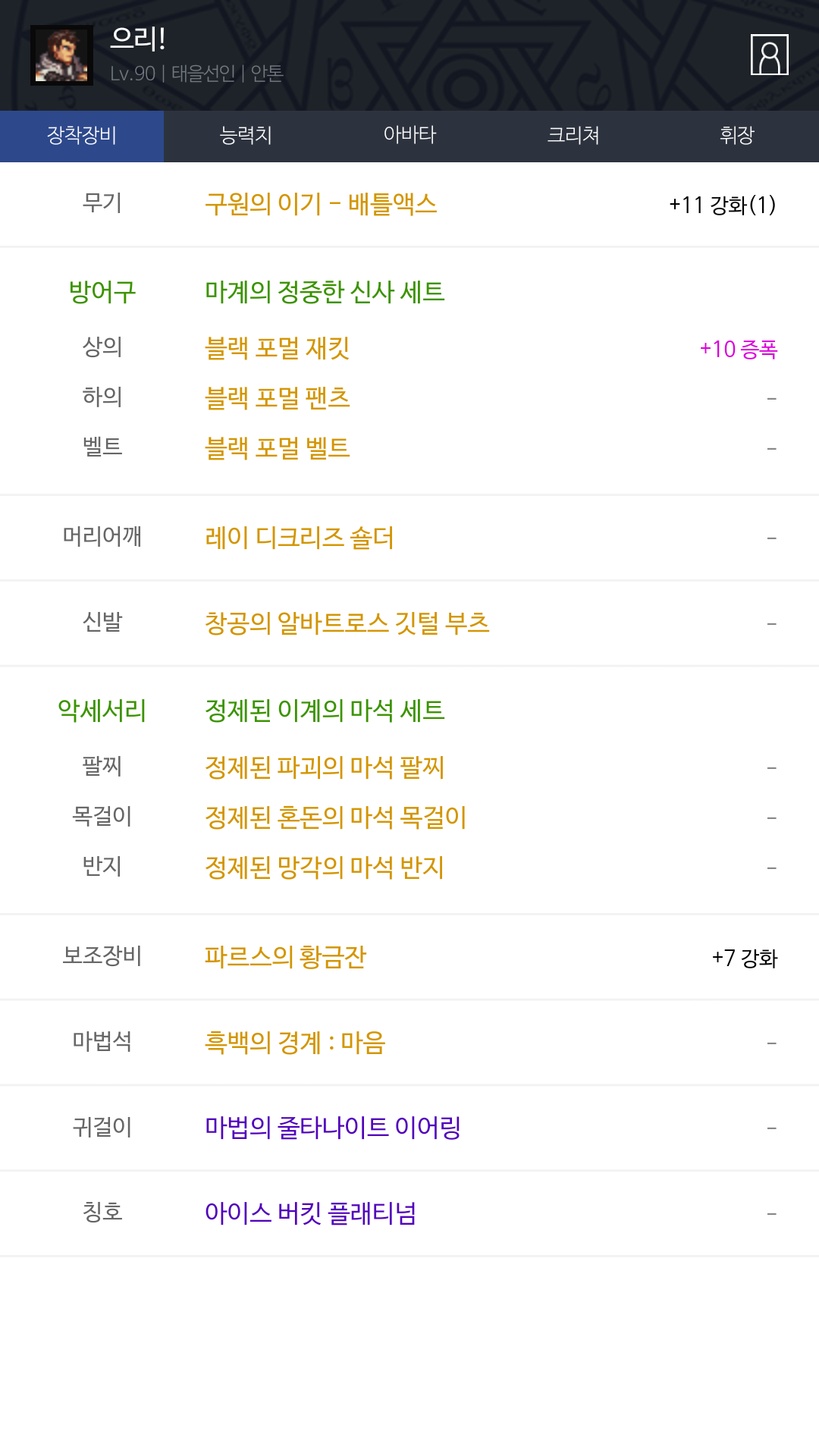Open 마법의 줄타나이트 이어링 item
819x1456 pixels.
click(x=333, y=1128)
